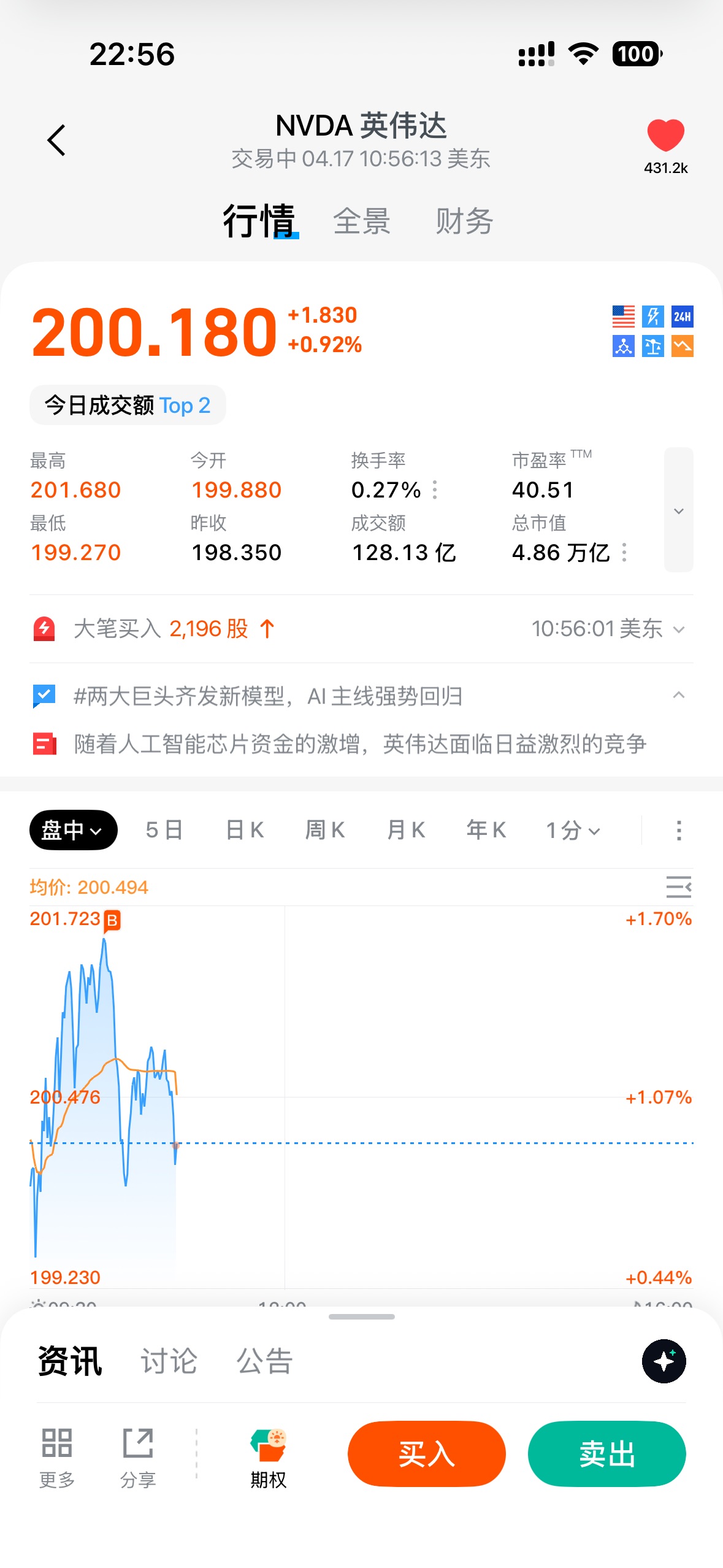Go back using the top-left arrow
Screen dimensions: 723x1568
[x=56, y=140]
